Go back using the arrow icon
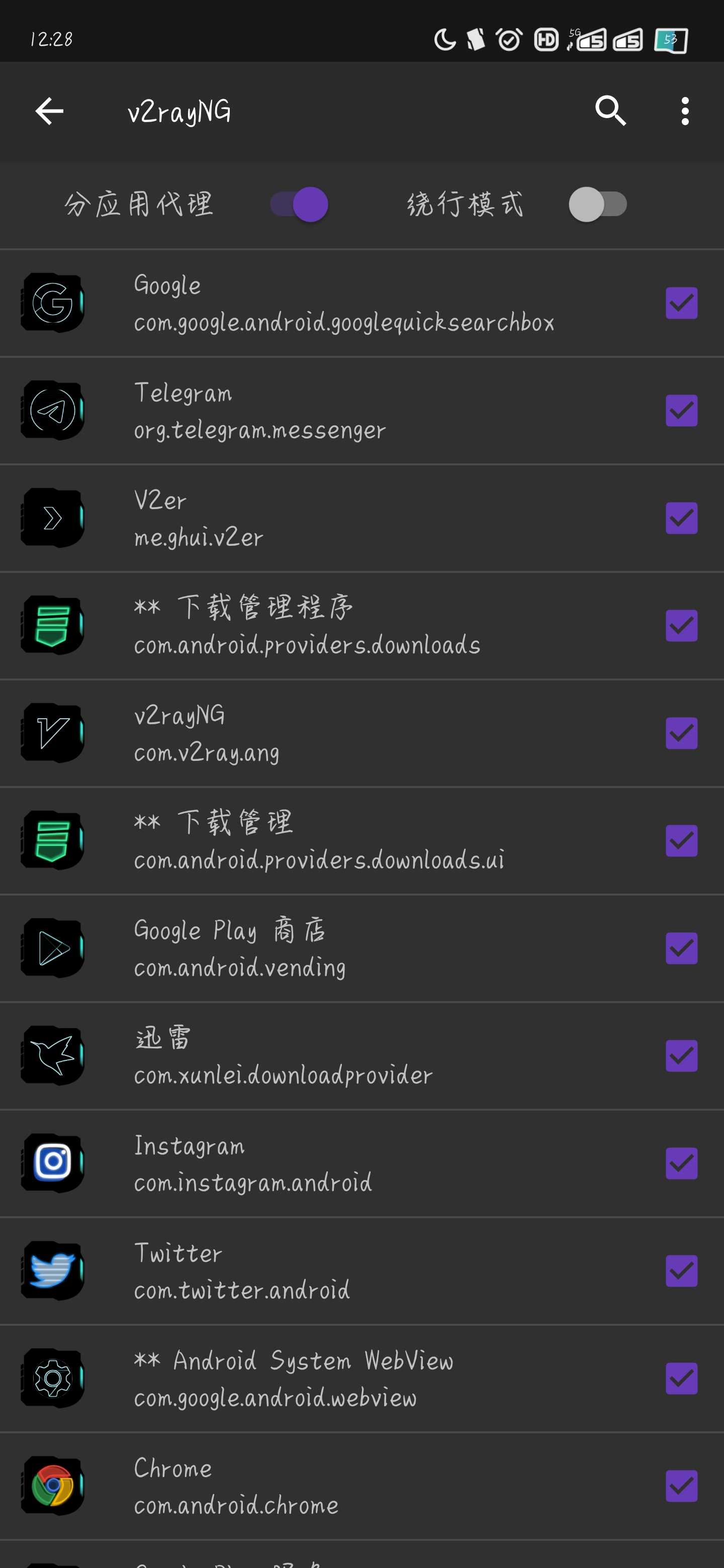Screen dimensions: 724x1568 [x=49, y=111]
